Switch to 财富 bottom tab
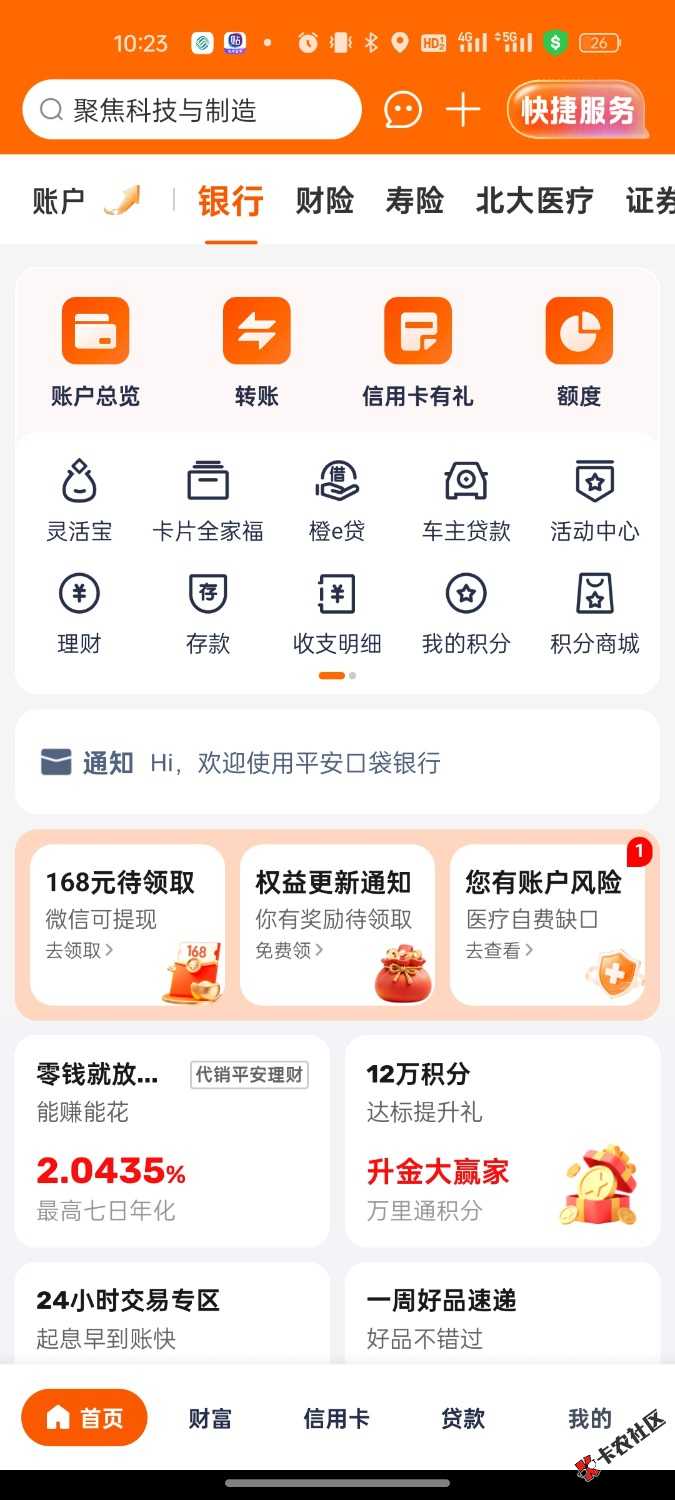 pyautogui.click(x=210, y=1418)
